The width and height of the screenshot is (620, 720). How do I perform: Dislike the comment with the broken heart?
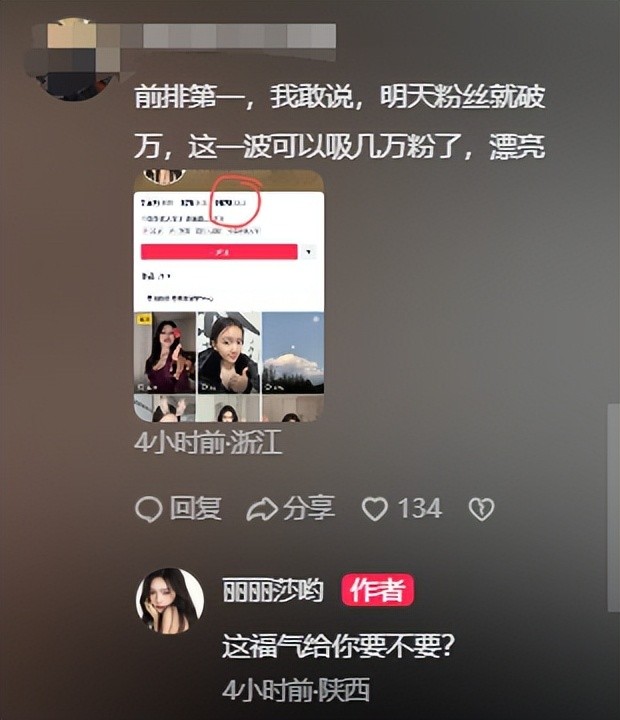point(482,509)
